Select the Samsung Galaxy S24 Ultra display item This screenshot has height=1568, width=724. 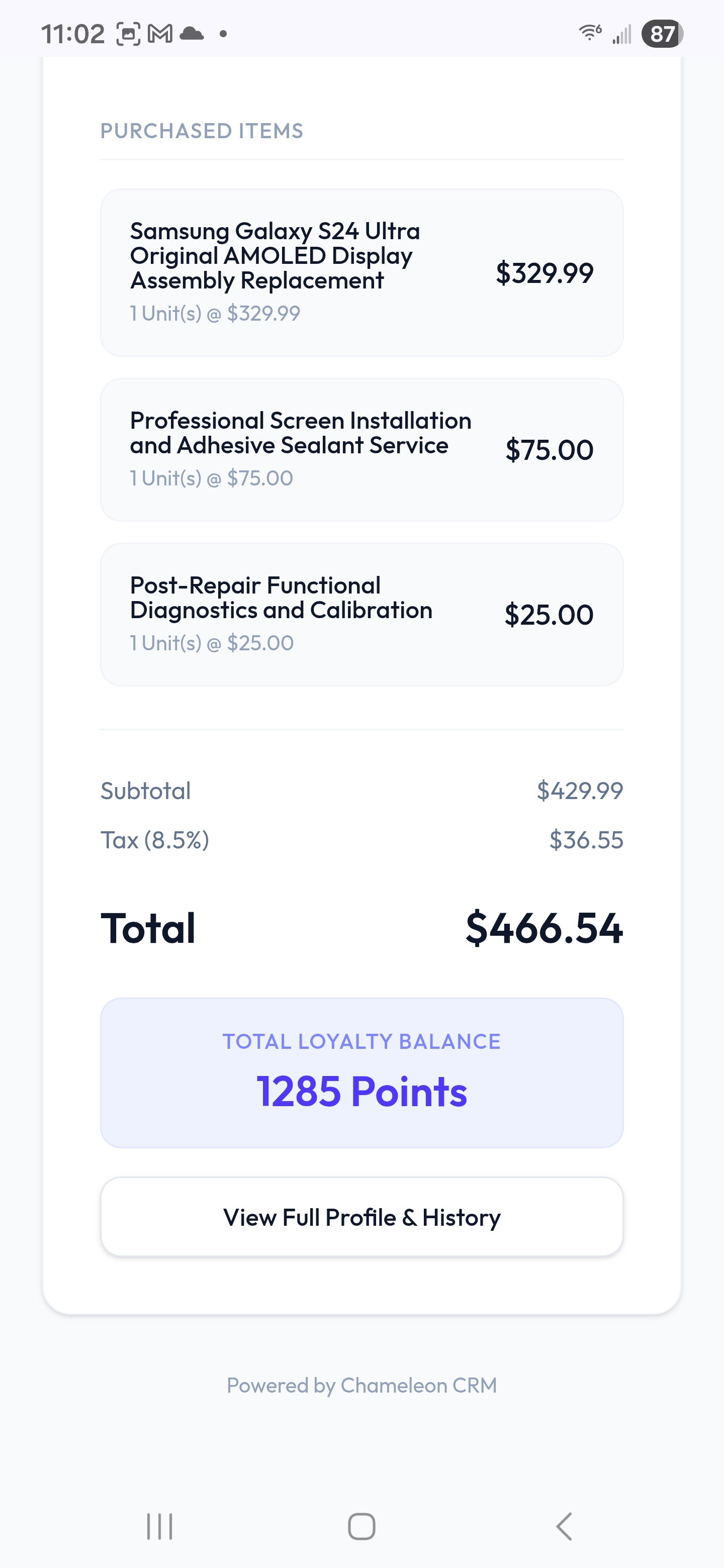(x=361, y=271)
